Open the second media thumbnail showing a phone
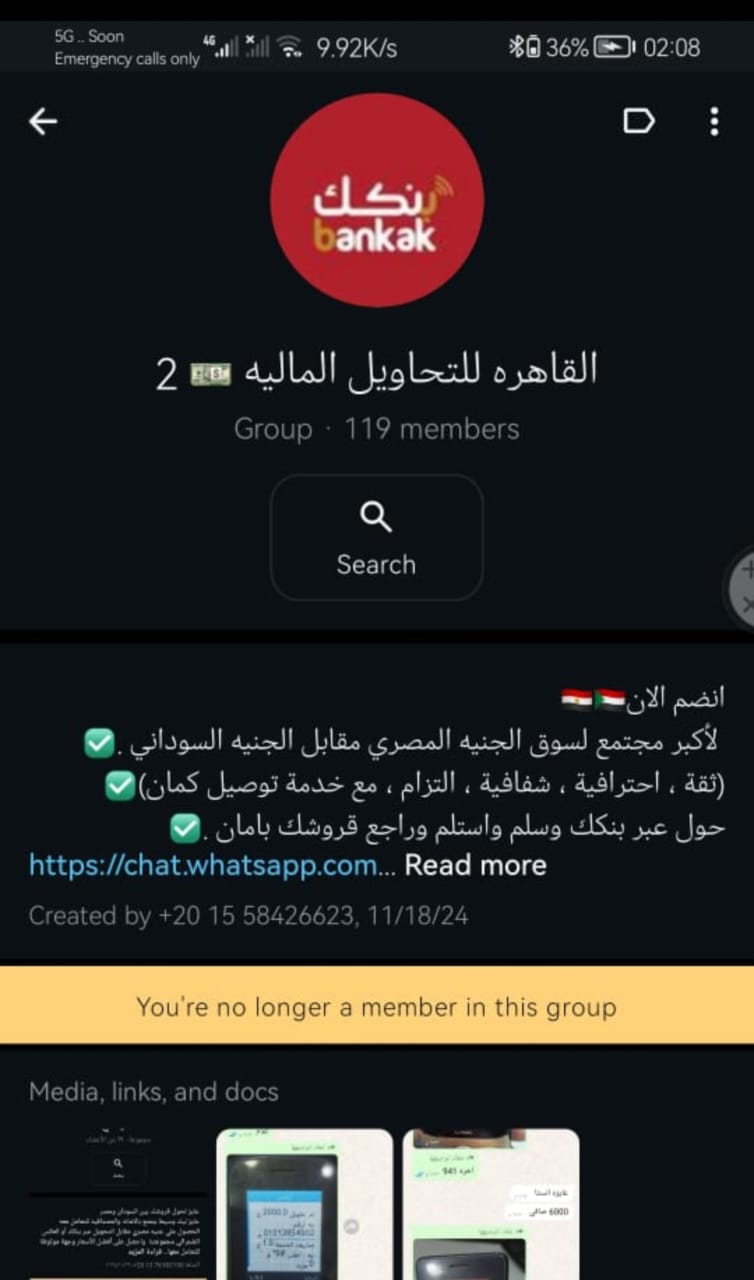The width and height of the screenshot is (754, 1280). [x=304, y=1204]
